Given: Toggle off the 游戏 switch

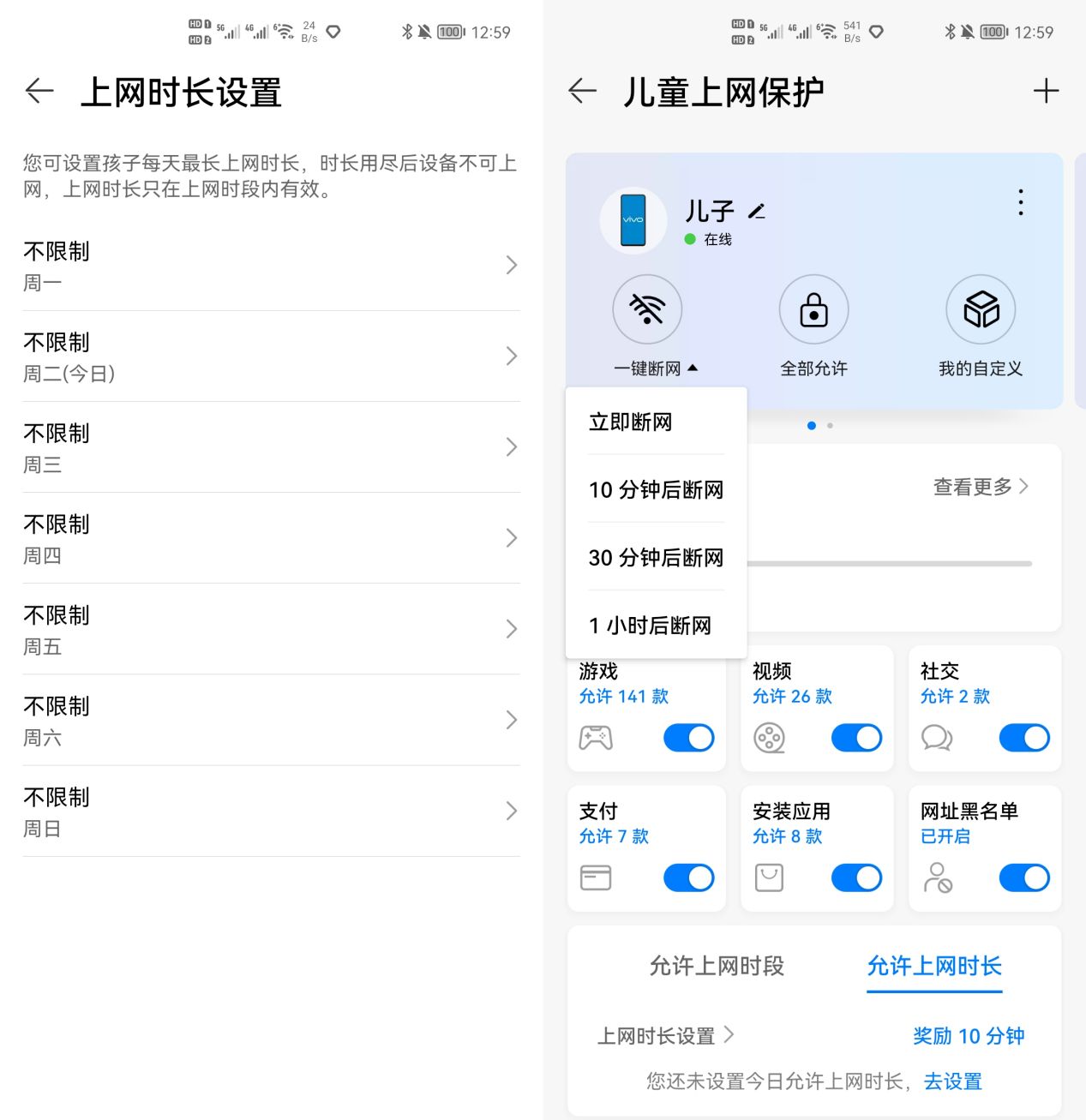Looking at the screenshot, I should tap(688, 738).
